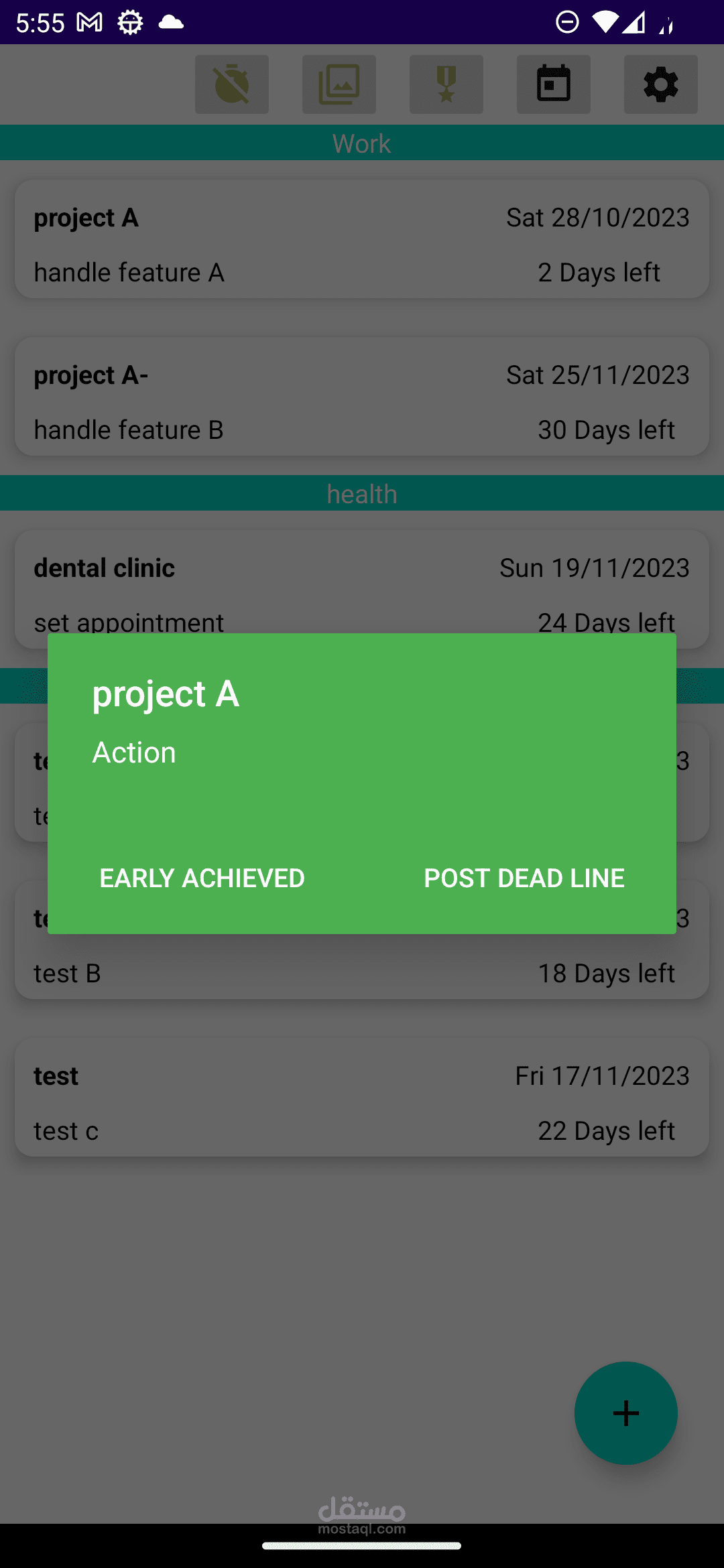Open the achievements medal icon
Image resolution: width=724 pixels, height=1568 pixels.
[x=446, y=84]
